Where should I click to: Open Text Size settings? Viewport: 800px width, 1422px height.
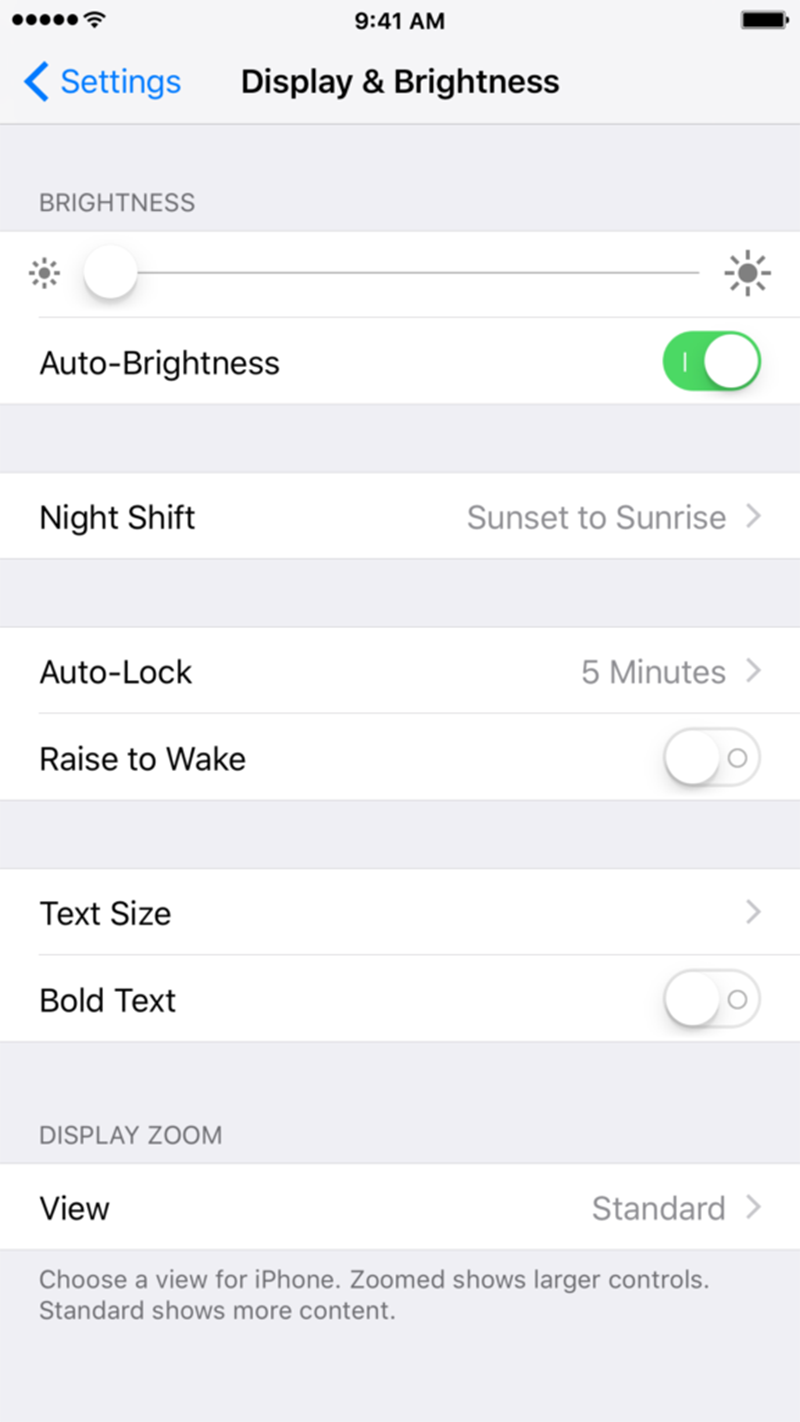tap(400, 913)
